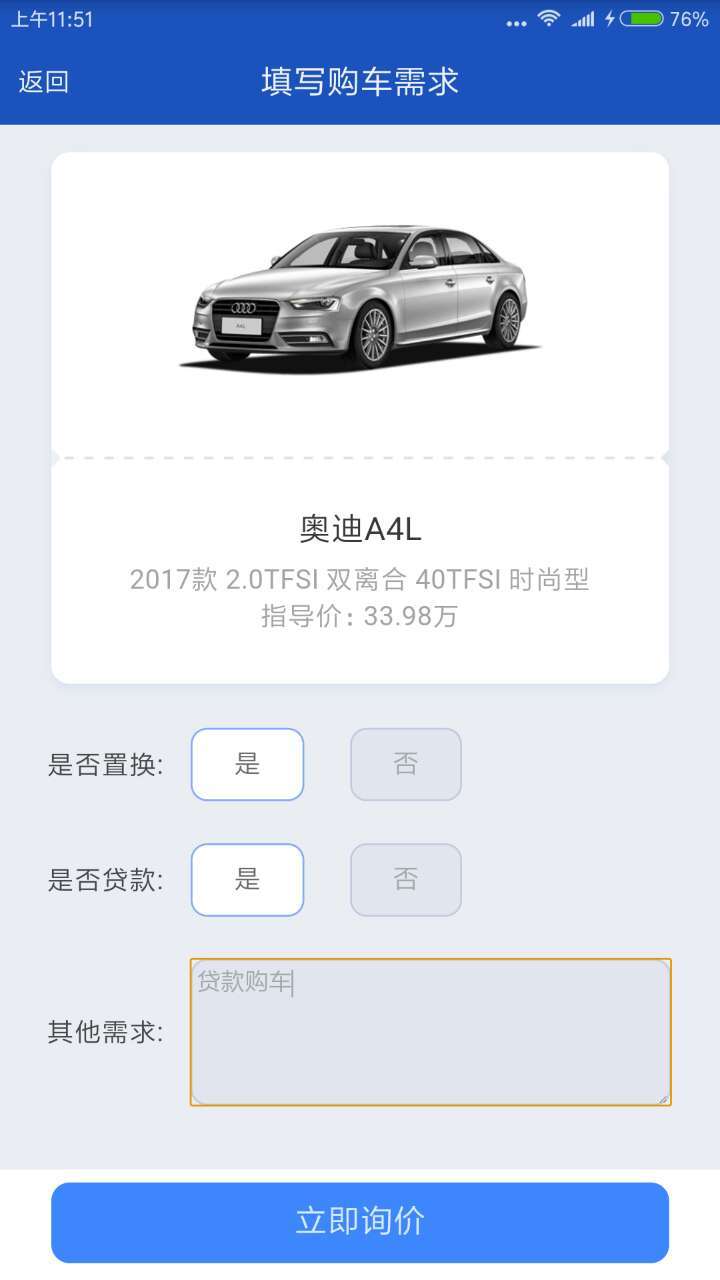Select 否 for 是否置换
The height and width of the screenshot is (1280, 720).
pos(405,765)
